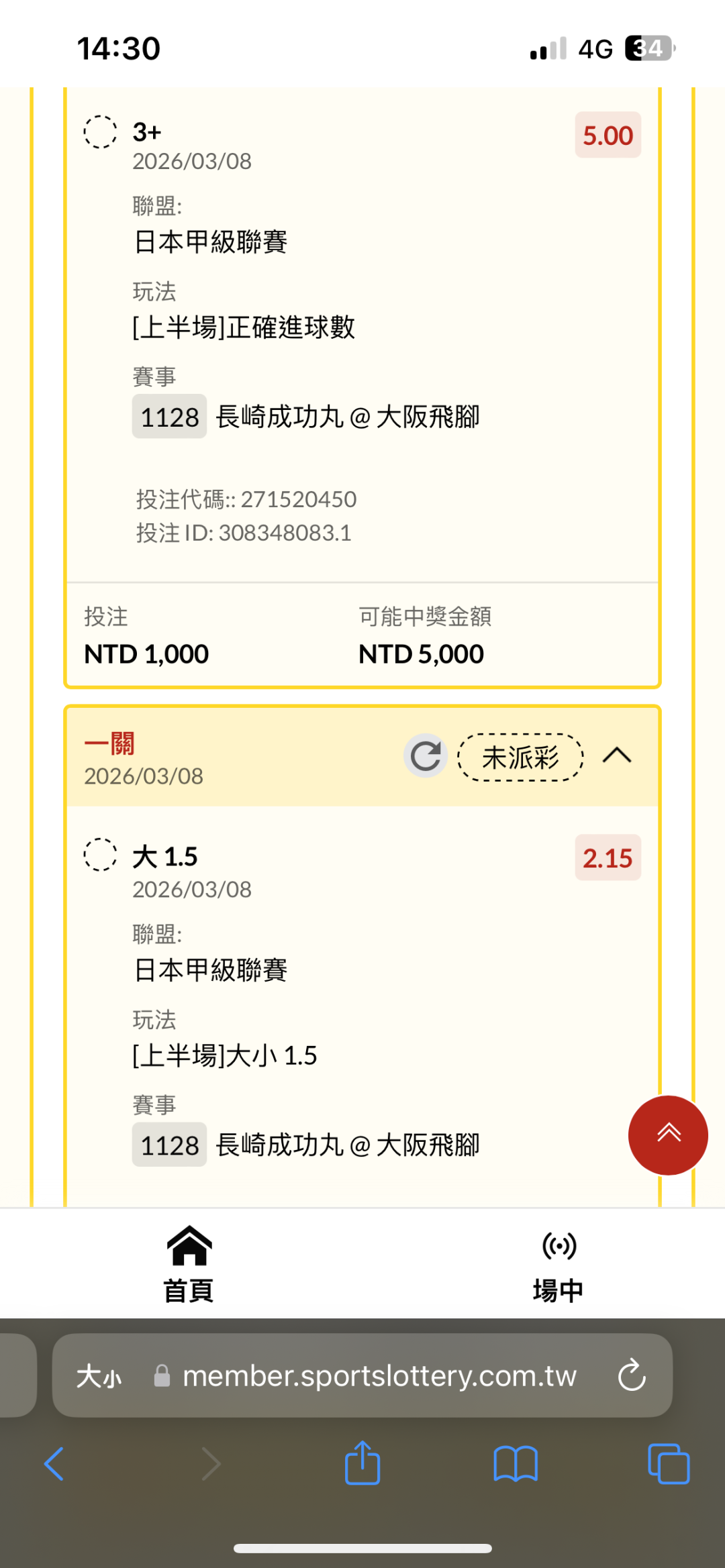725x1568 pixels.
Task: Switch to the 場中 live tab
Action: [x=558, y=1264]
